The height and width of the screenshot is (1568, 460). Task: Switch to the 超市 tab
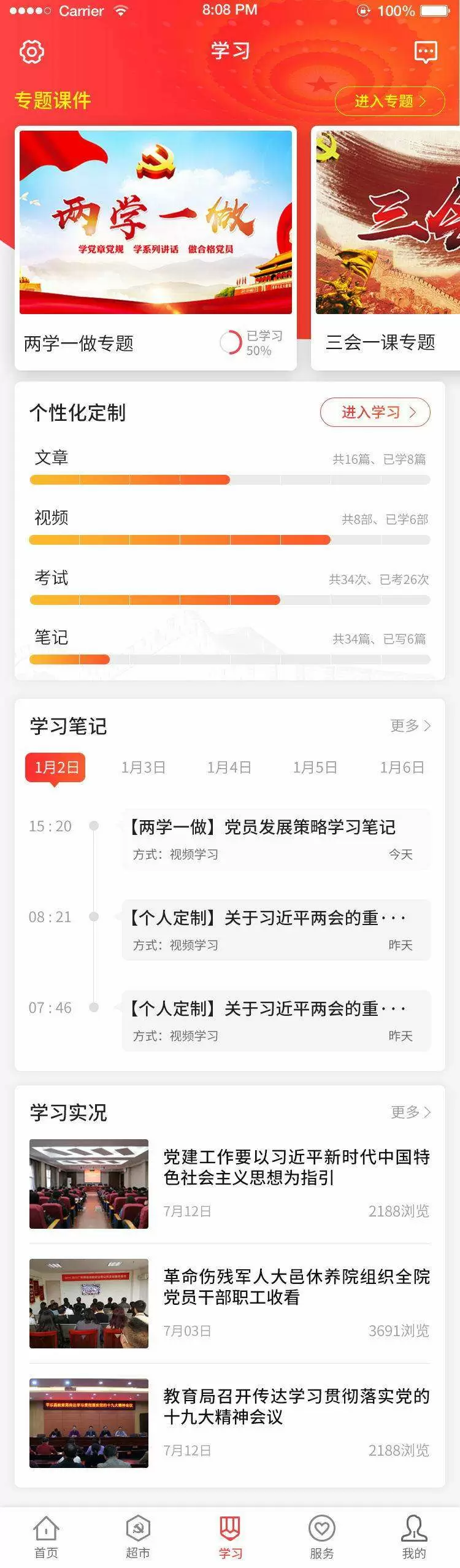click(138, 1536)
